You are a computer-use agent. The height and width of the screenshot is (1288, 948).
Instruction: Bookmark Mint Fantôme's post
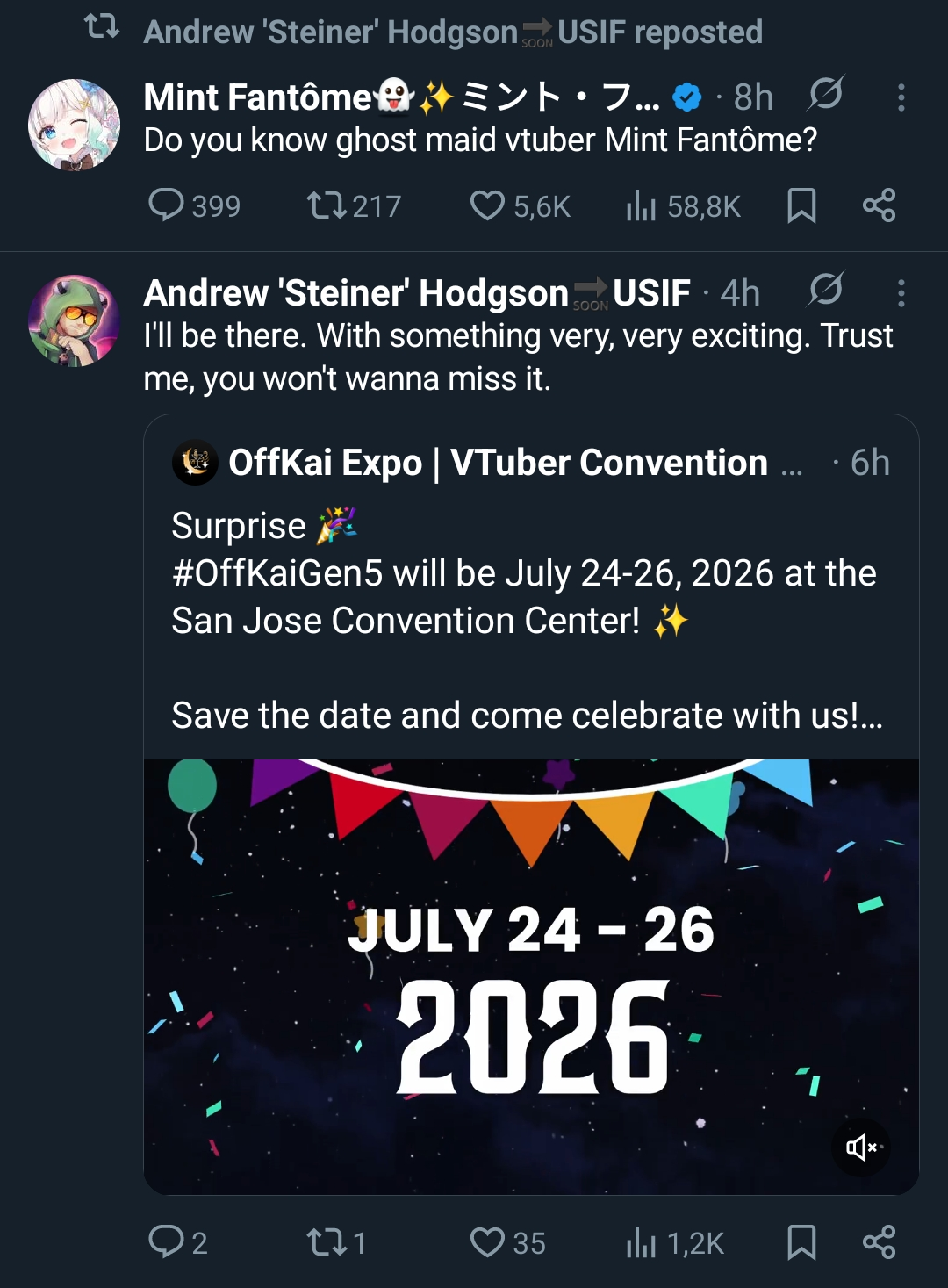(x=801, y=205)
